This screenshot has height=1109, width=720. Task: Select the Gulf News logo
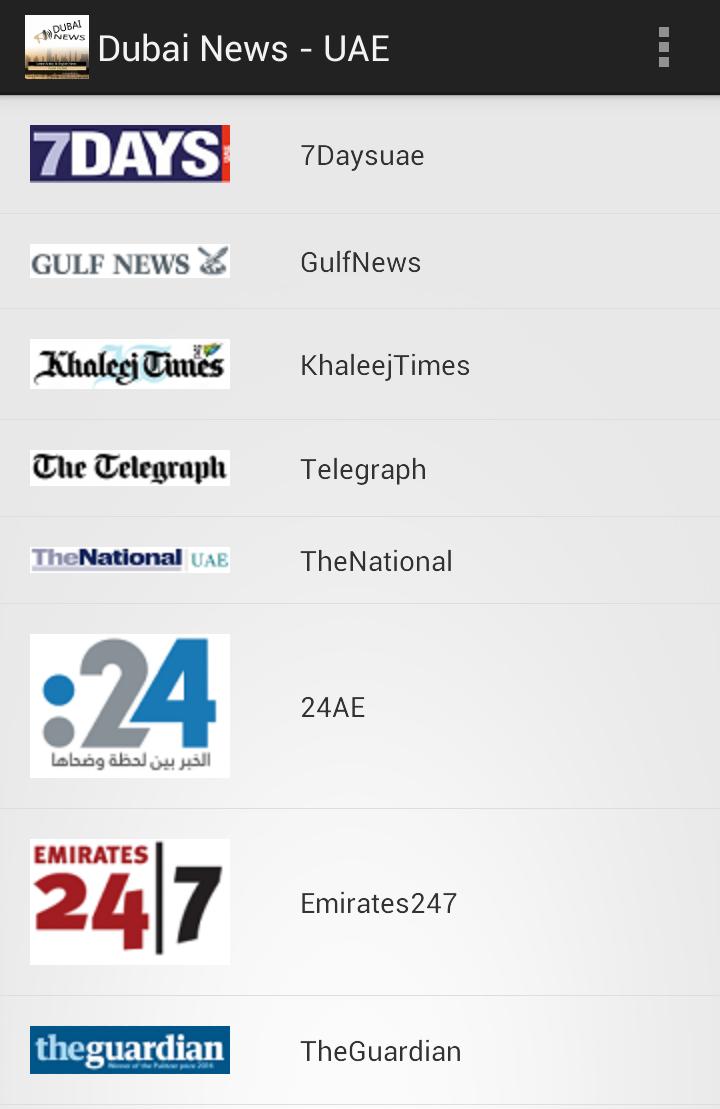tap(130, 261)
